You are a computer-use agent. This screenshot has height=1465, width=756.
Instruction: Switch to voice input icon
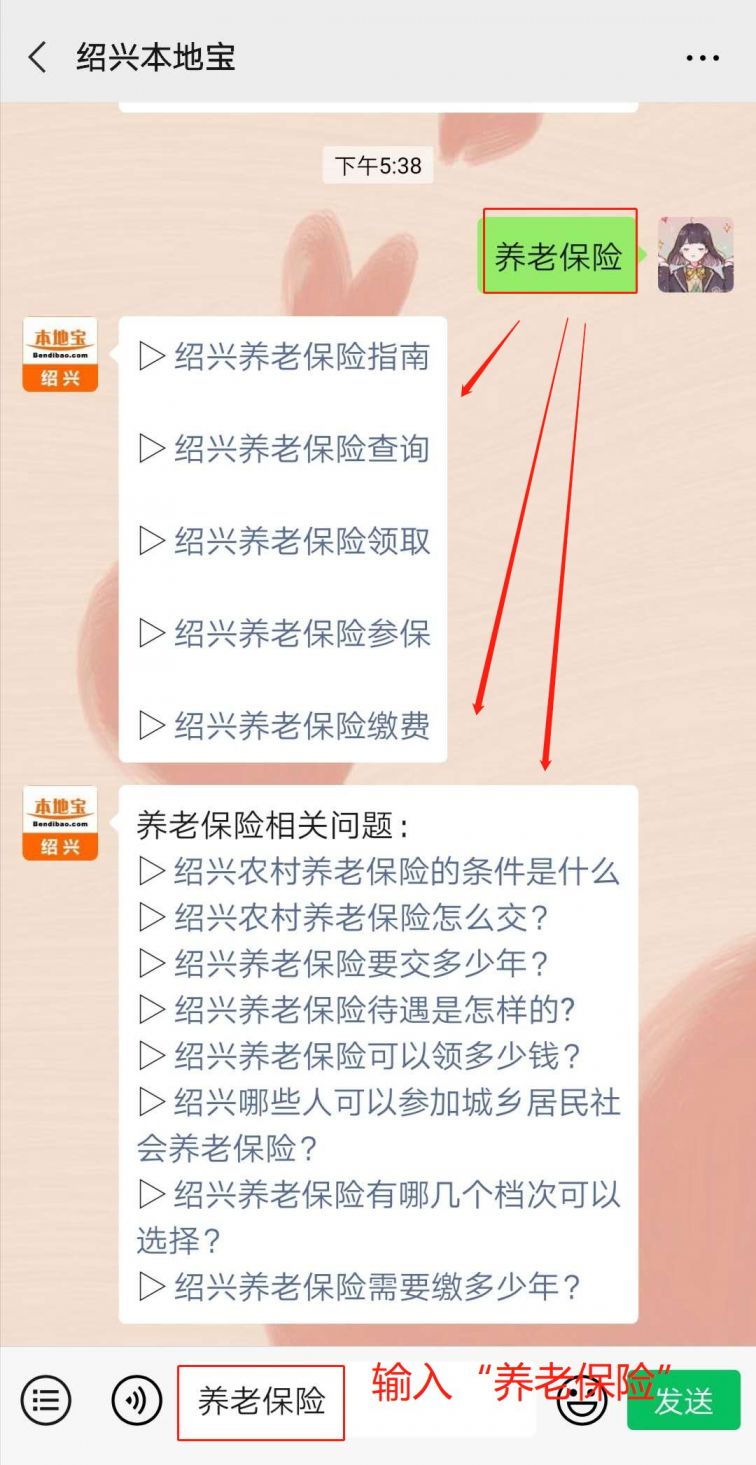pos(136,1400)
